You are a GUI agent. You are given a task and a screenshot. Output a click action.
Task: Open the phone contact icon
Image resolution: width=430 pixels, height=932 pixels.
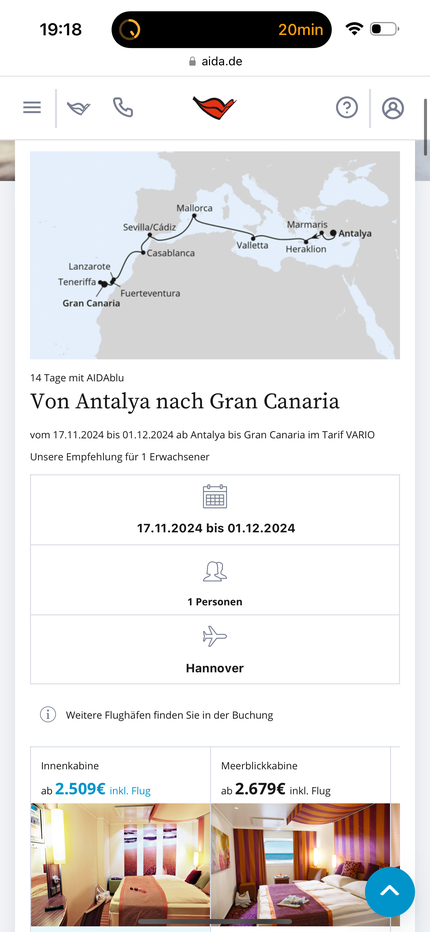click(x=123, y=108)
